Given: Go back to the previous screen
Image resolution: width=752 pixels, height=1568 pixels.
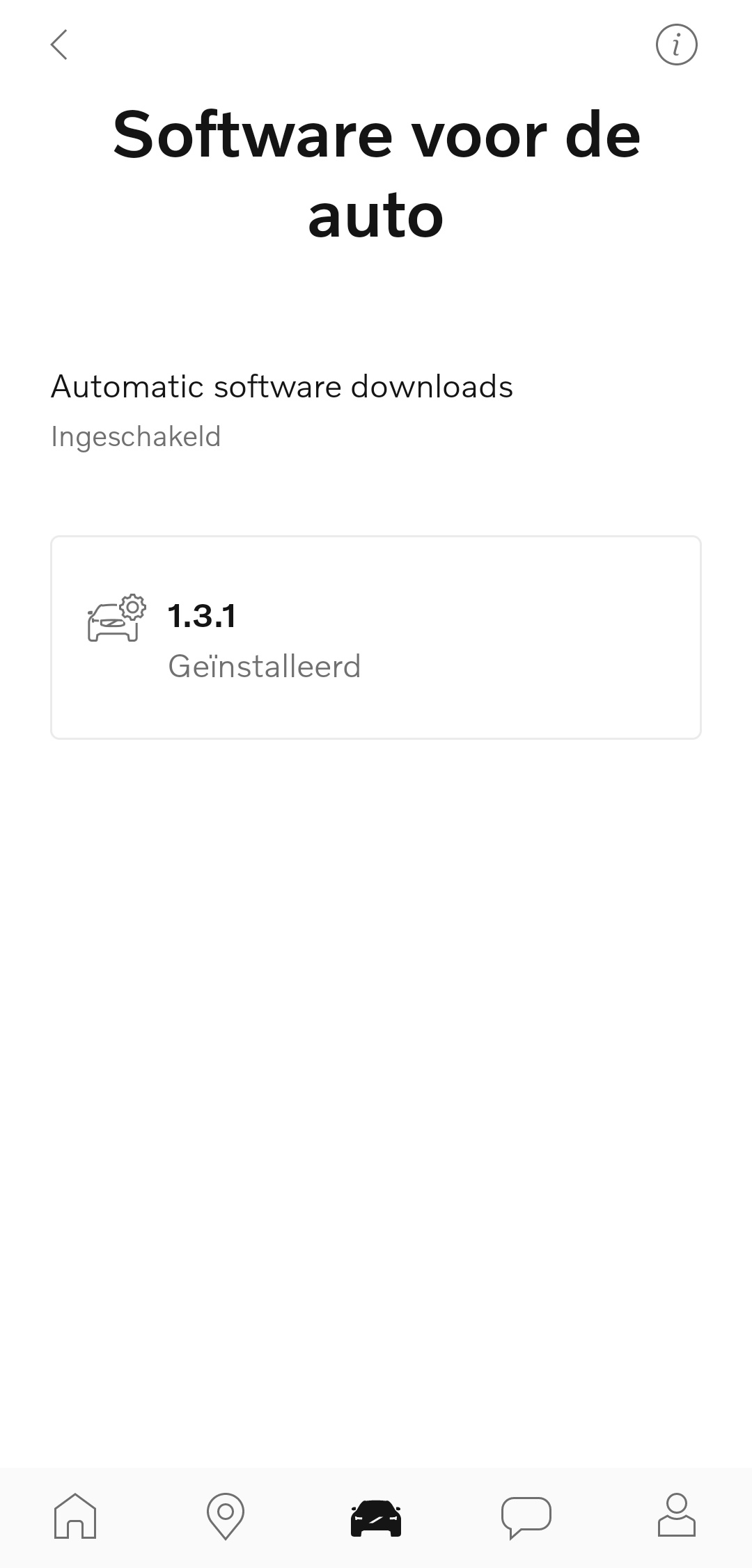Looking at the screenshot, I should point(60,45).
